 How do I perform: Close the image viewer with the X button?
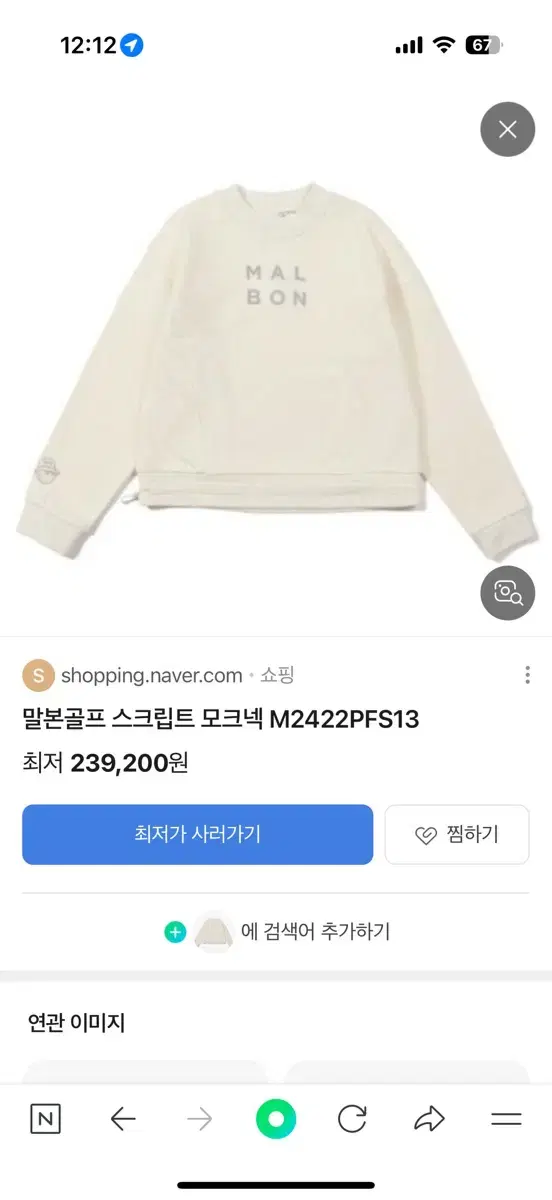(508, 129)
